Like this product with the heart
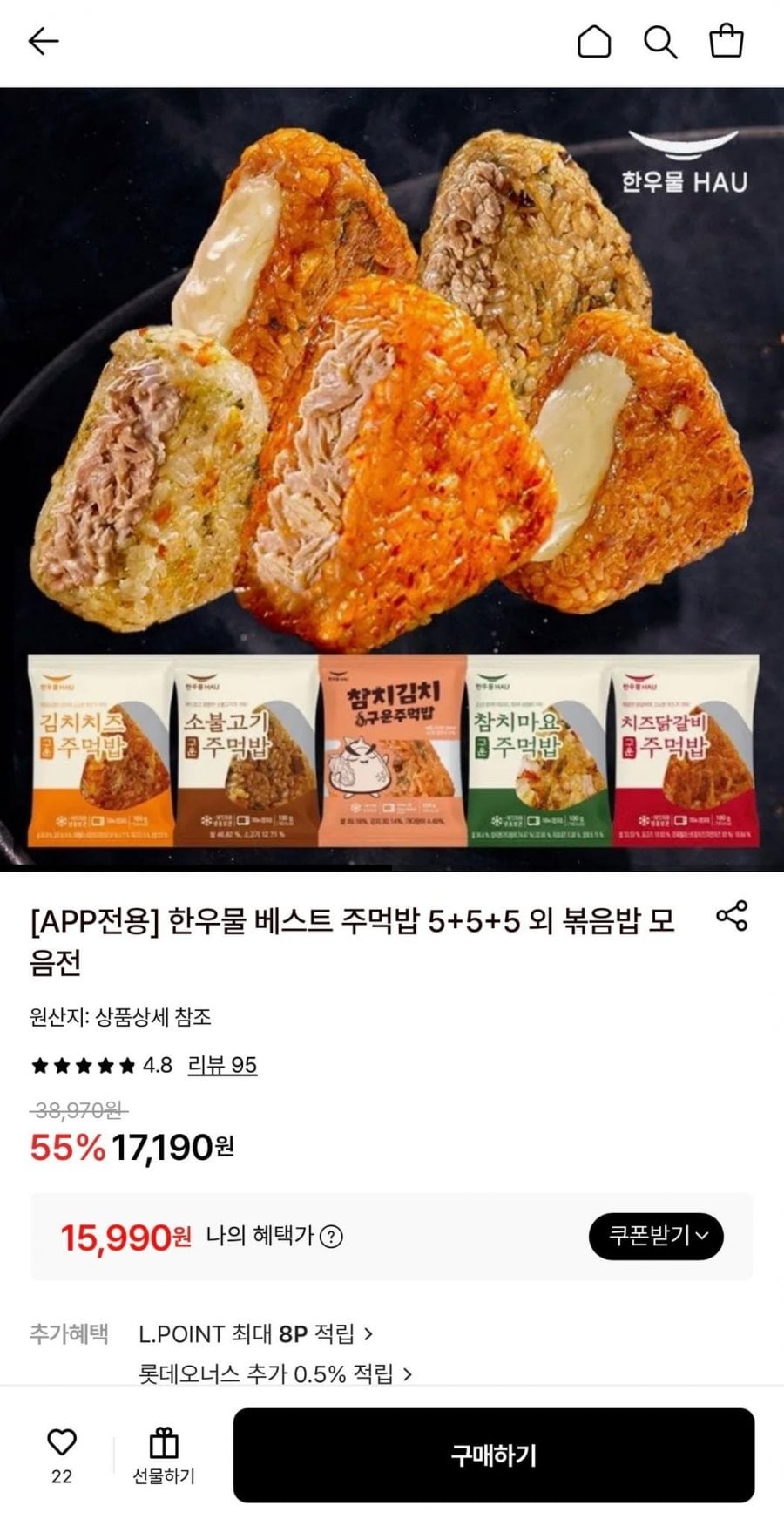Viewport: 784px width, 1526px height. (x=61, y=1443)
